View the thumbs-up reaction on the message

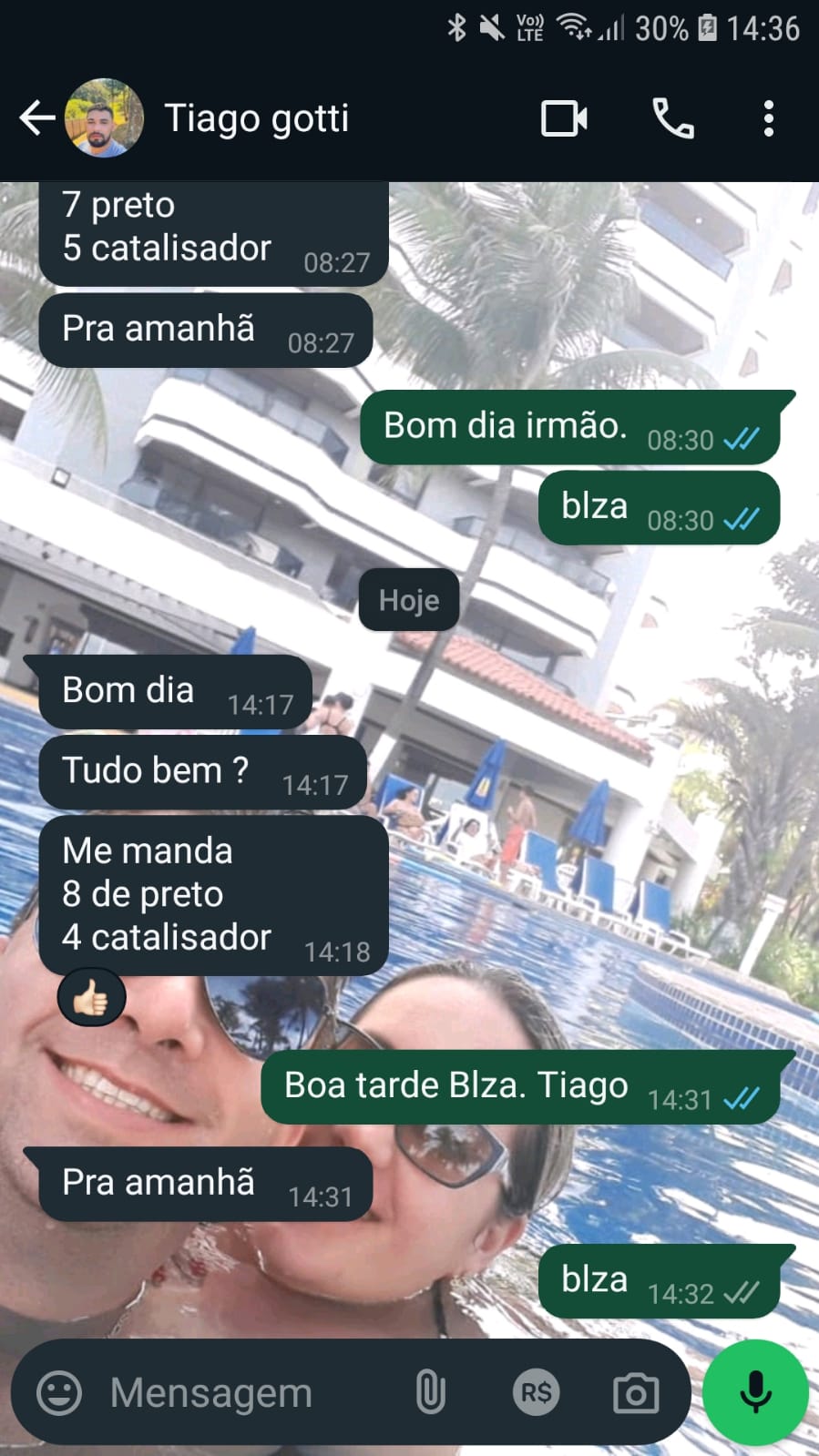pos(91,999)
